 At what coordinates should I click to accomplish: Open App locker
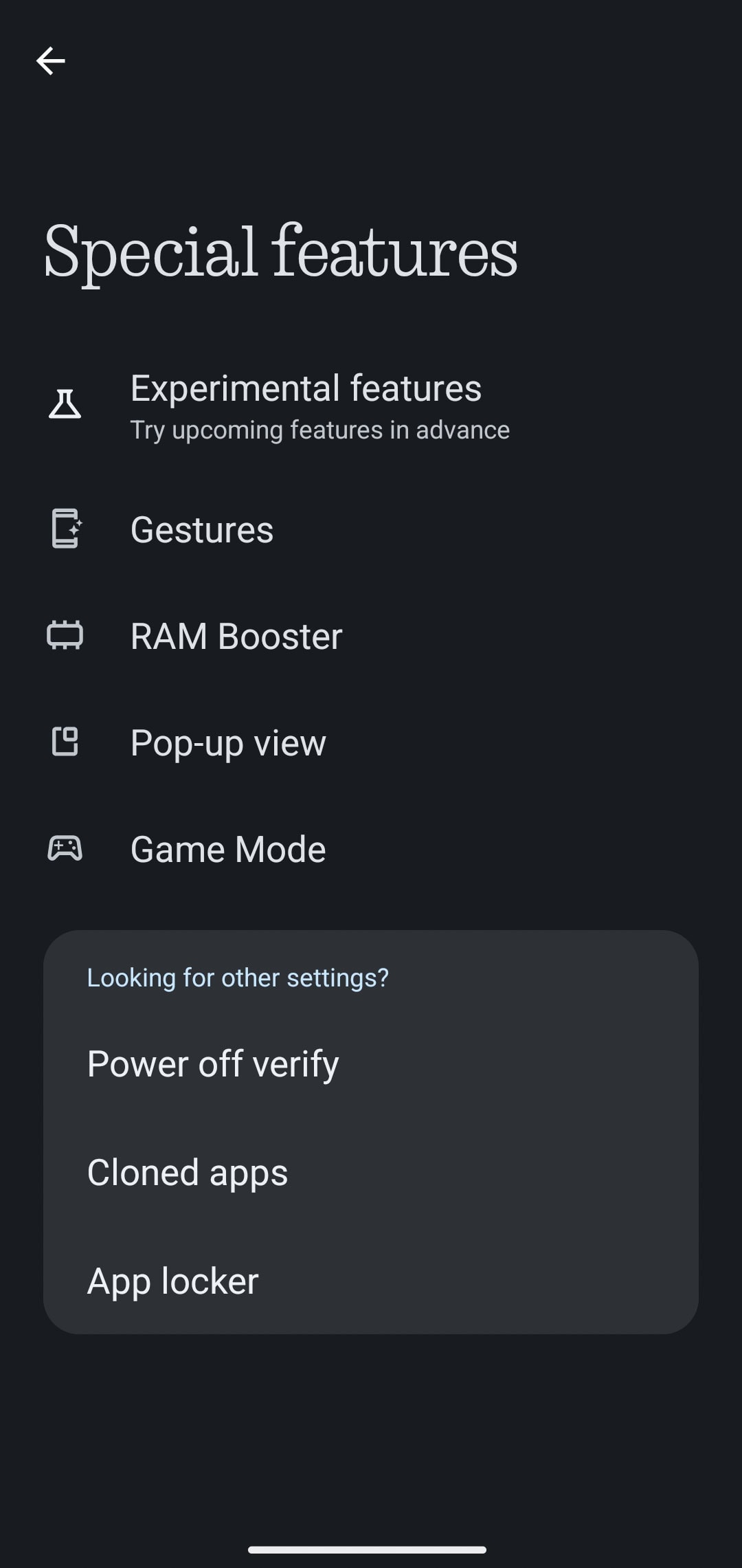pyautogui.click(x=371, y=1281)
